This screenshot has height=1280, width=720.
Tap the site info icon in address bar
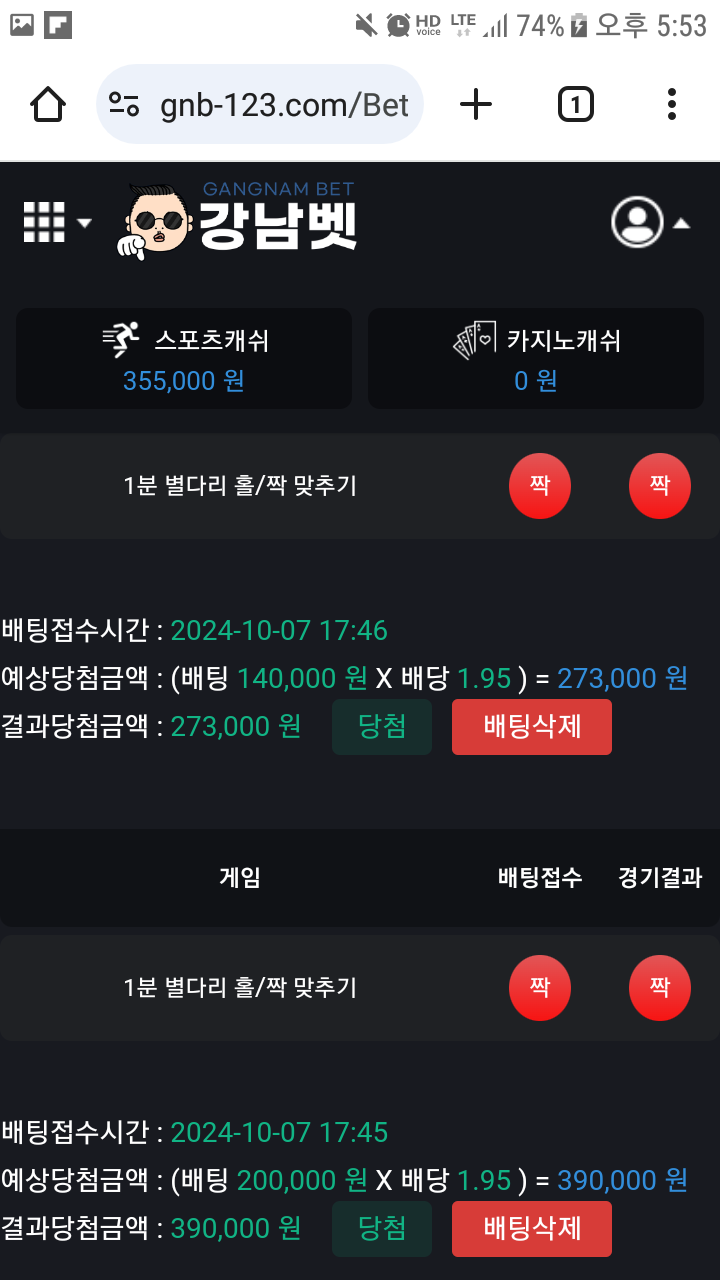[x=125, y=105]
